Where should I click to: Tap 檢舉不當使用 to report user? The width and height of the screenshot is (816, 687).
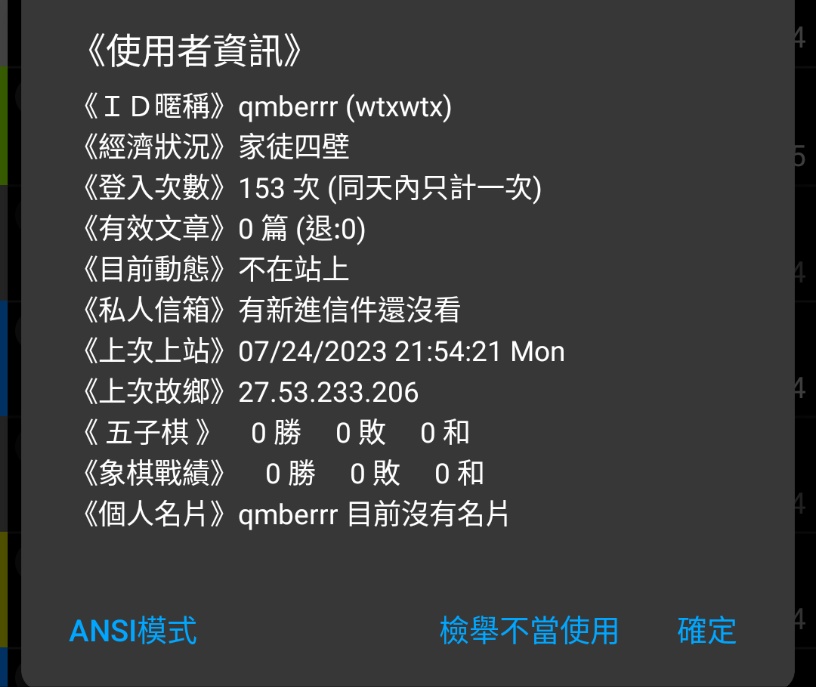coord(529,631)
